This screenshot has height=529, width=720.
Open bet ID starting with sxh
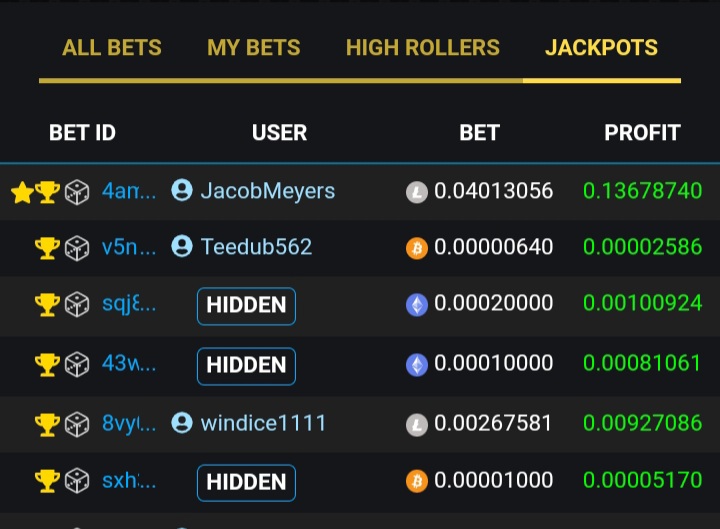129,482
